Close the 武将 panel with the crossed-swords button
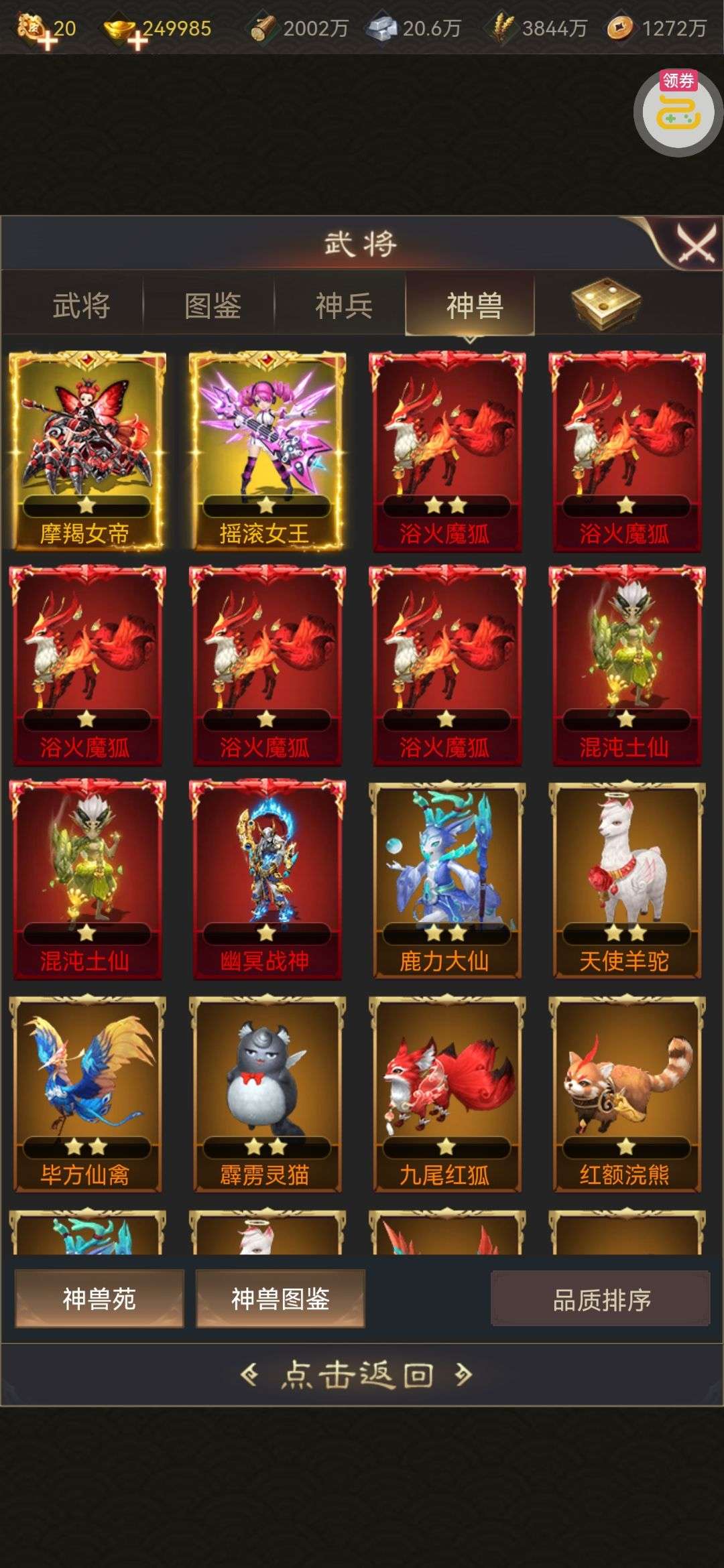The image size is (724, 1568). pos(695,245)
